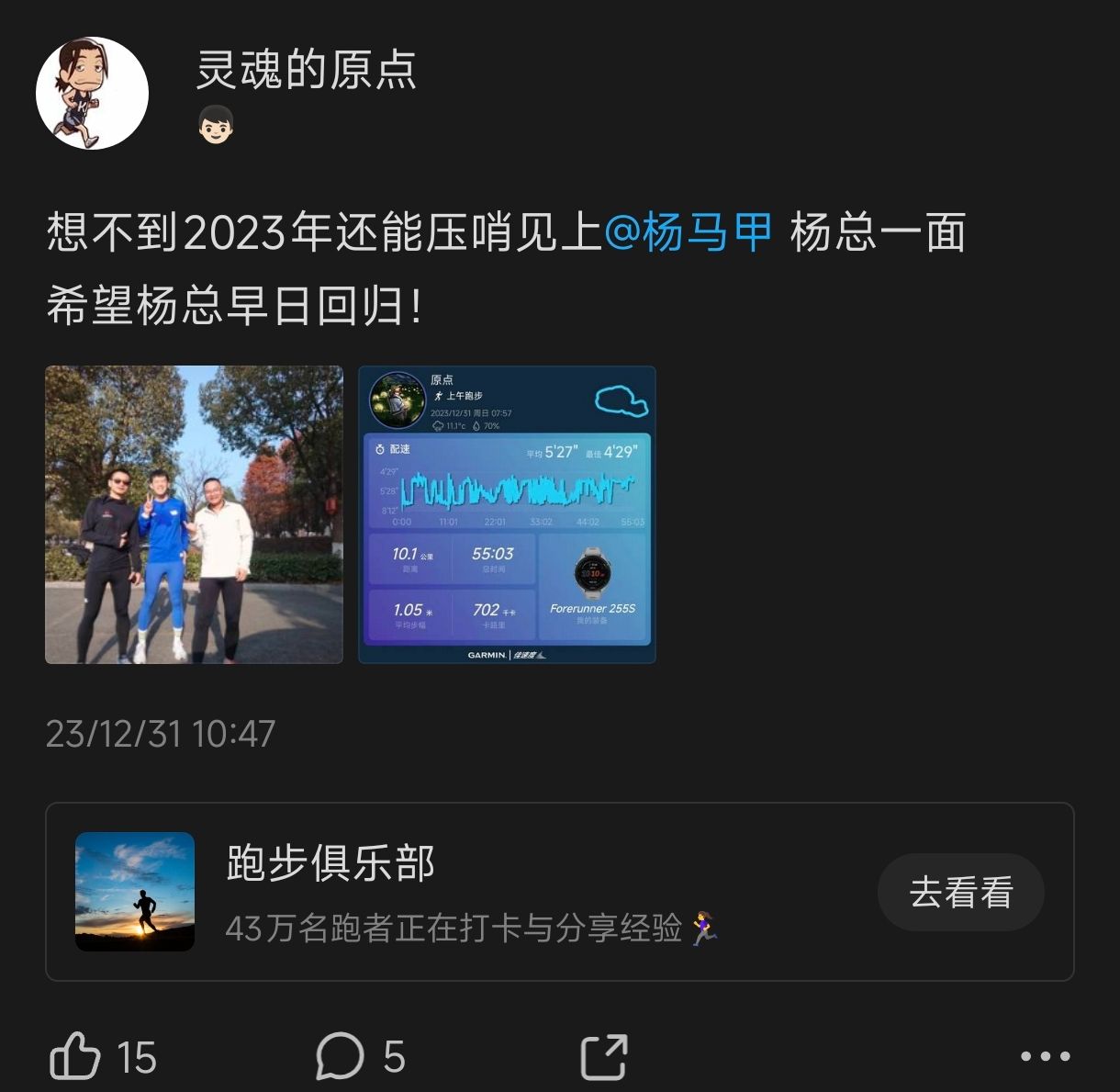Like this post

point(76,1056)
